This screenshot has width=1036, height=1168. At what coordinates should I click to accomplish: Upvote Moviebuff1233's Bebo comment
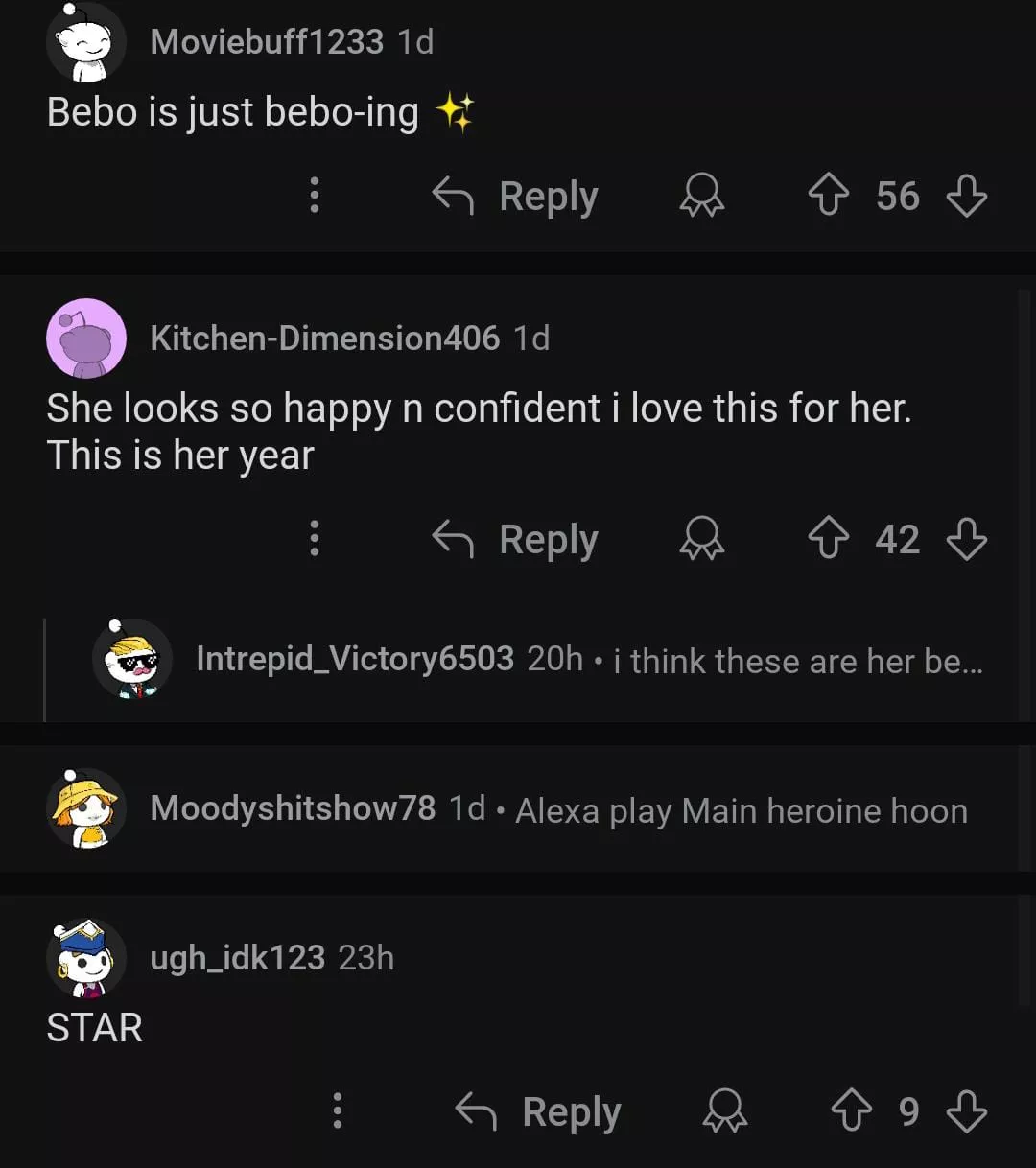829,196
